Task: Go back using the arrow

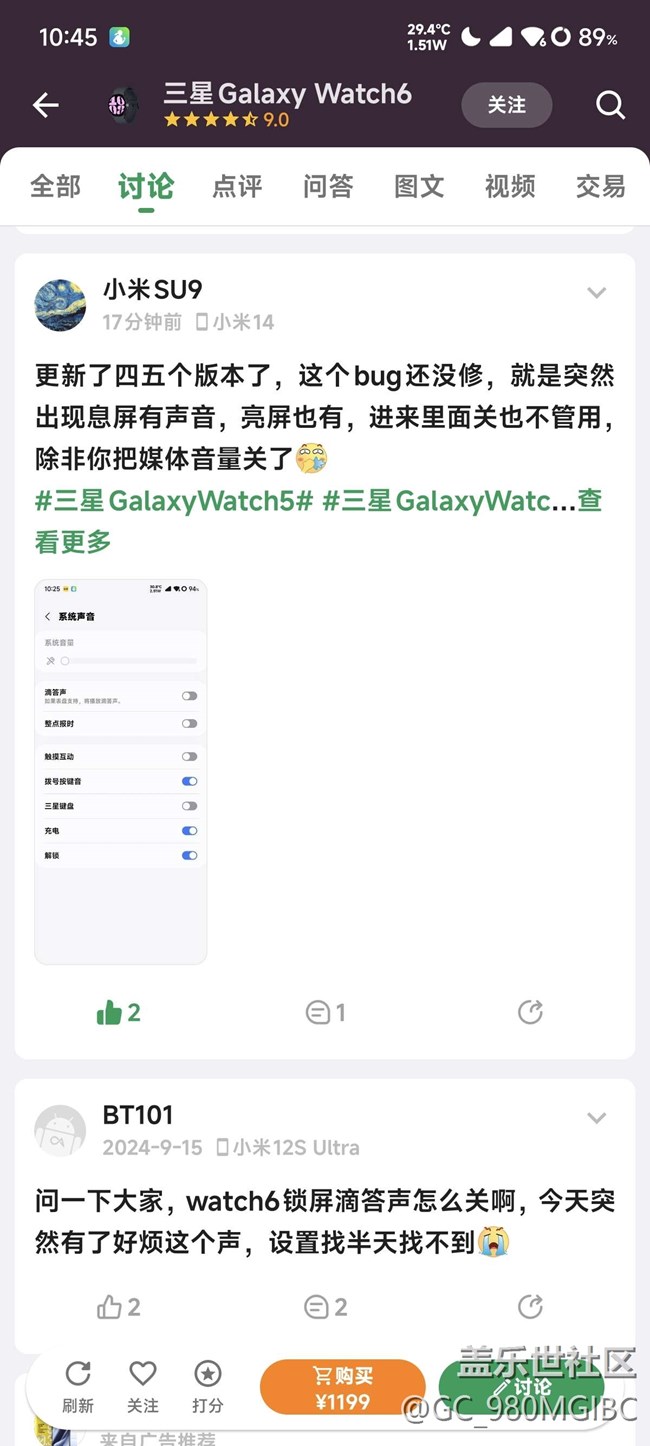Action: click(x=46, y=105)
